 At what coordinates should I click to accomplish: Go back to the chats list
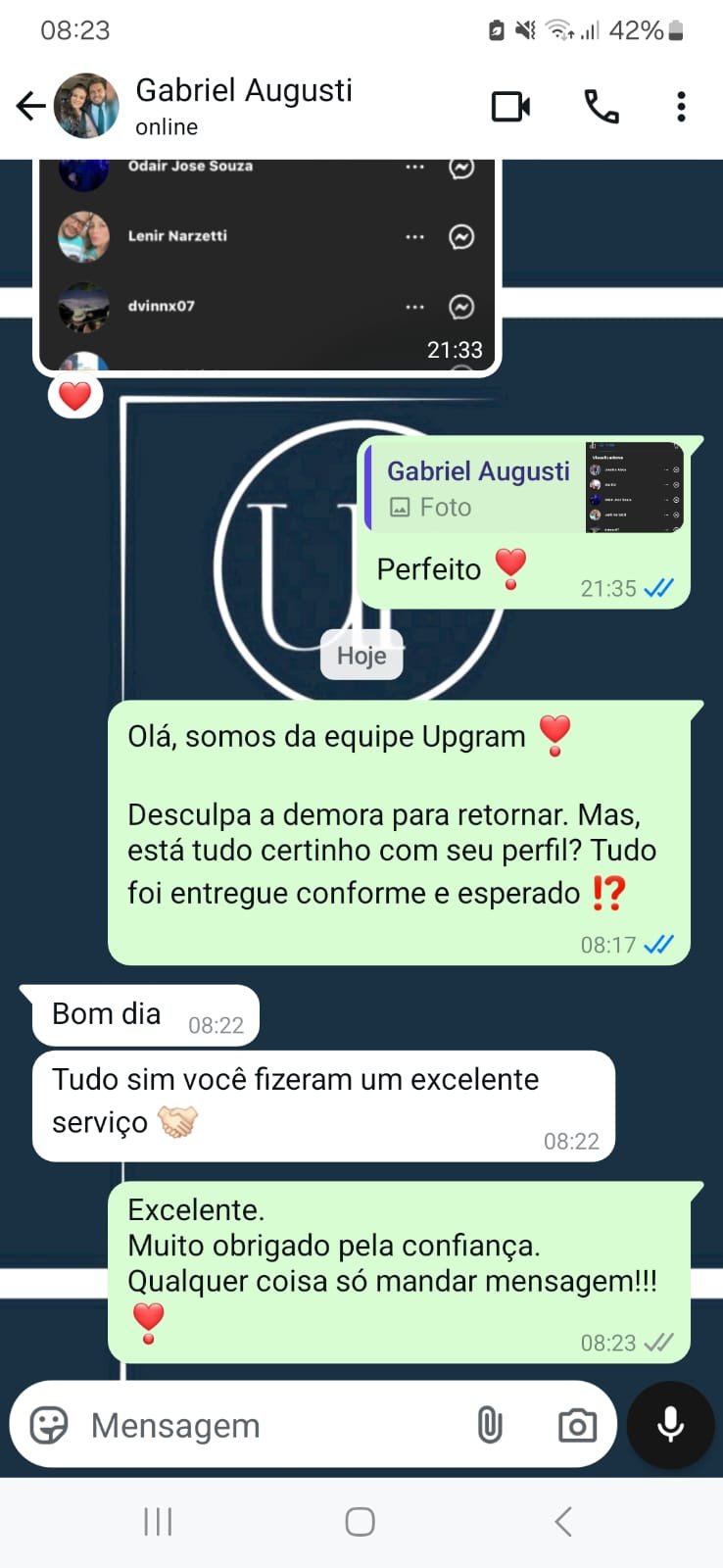tap(31, 106)
